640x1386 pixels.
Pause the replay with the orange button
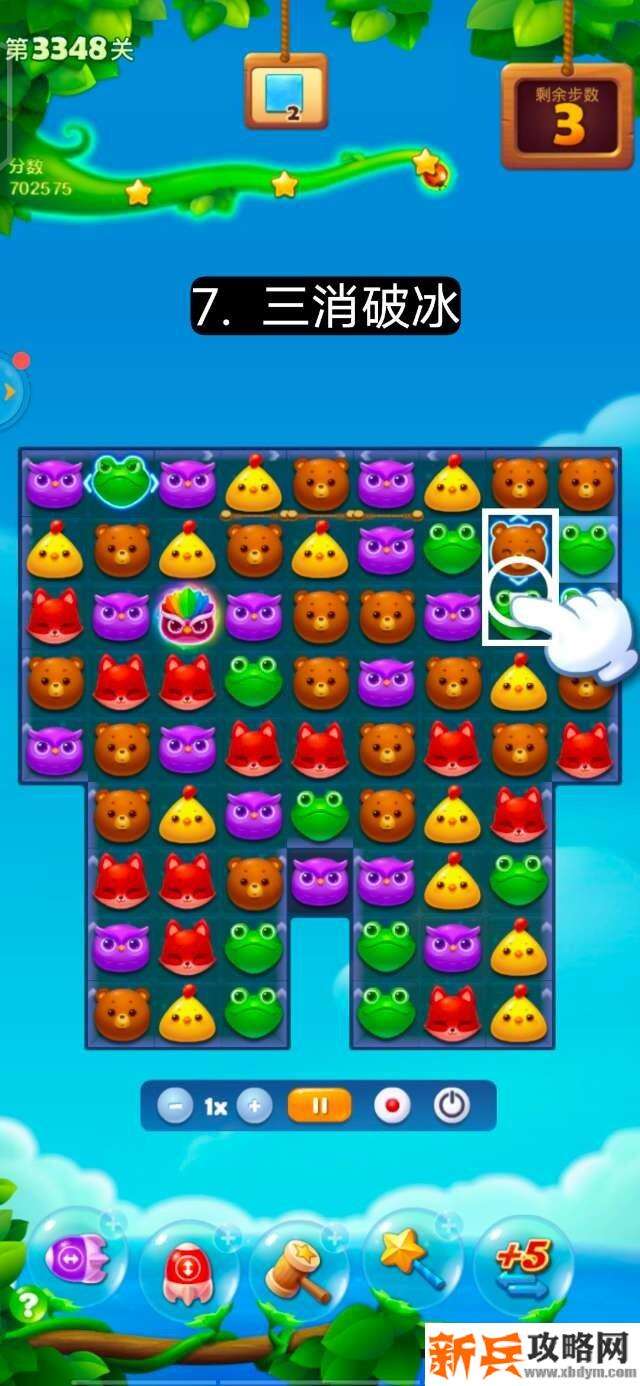(x=320, y=1106)
